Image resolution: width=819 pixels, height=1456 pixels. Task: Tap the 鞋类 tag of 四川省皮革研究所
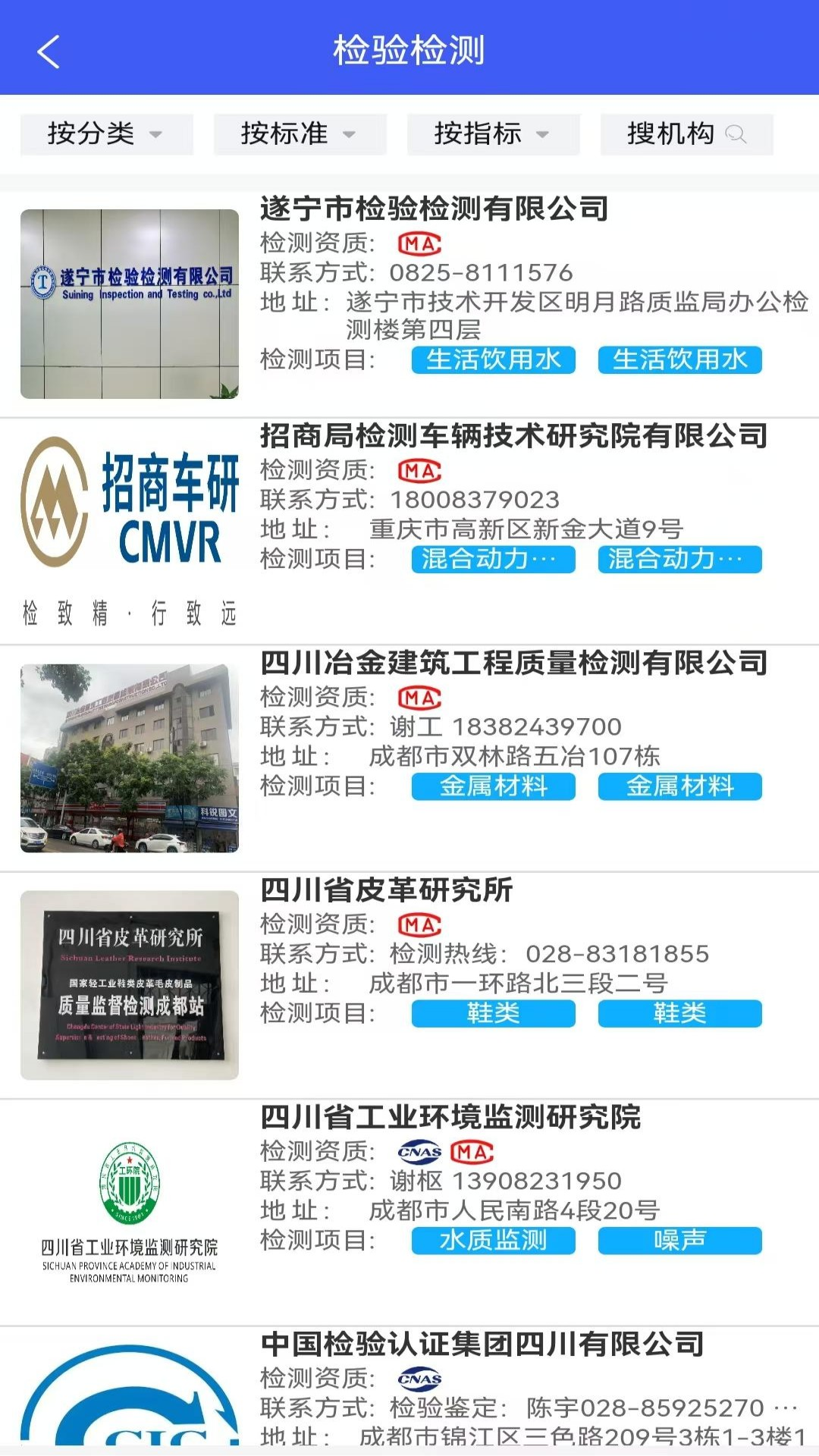pos(494,1013)
